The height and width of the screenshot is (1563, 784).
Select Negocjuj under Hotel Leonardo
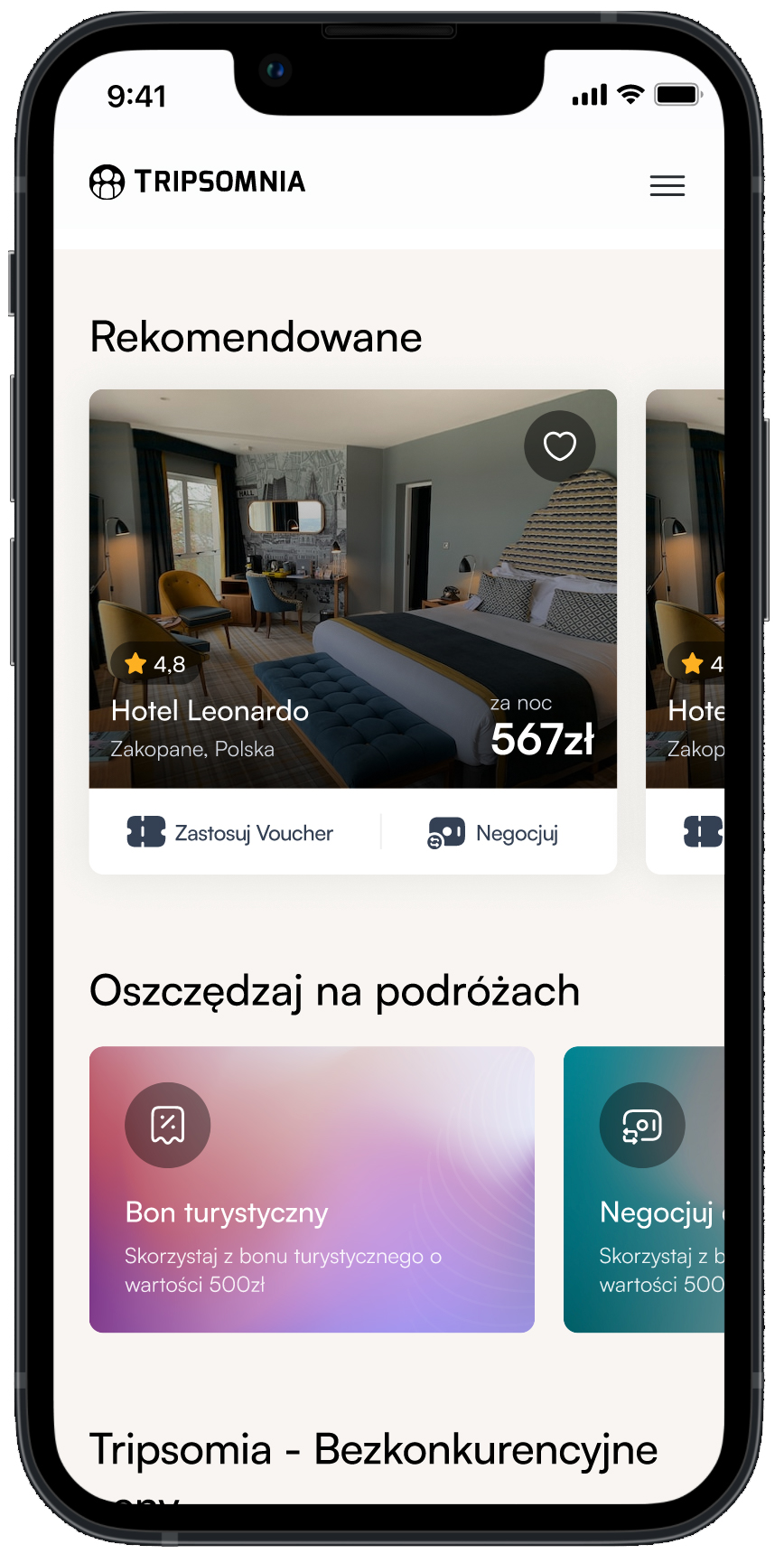pyautogui.click(x=494, y=832)
